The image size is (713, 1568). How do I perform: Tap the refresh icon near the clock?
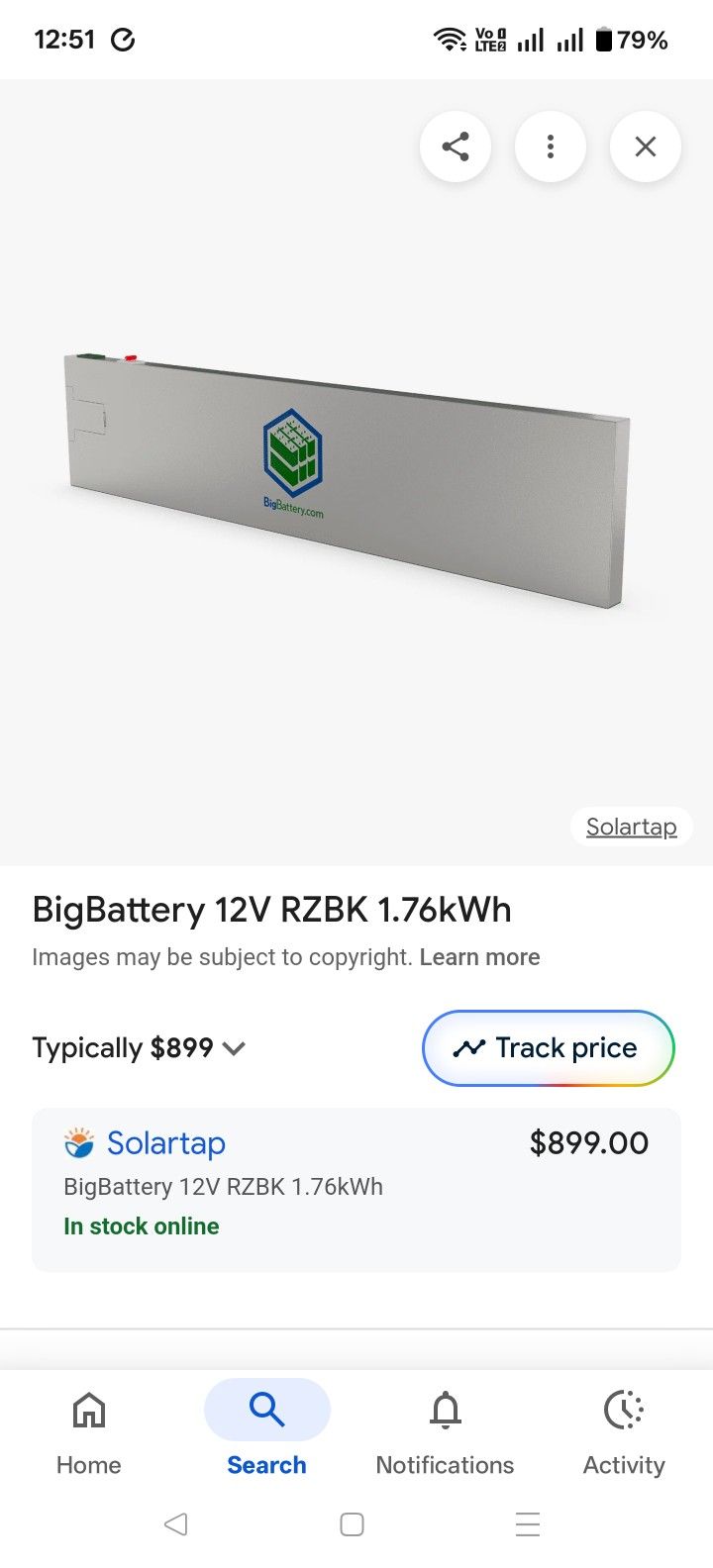pos(123,40)
